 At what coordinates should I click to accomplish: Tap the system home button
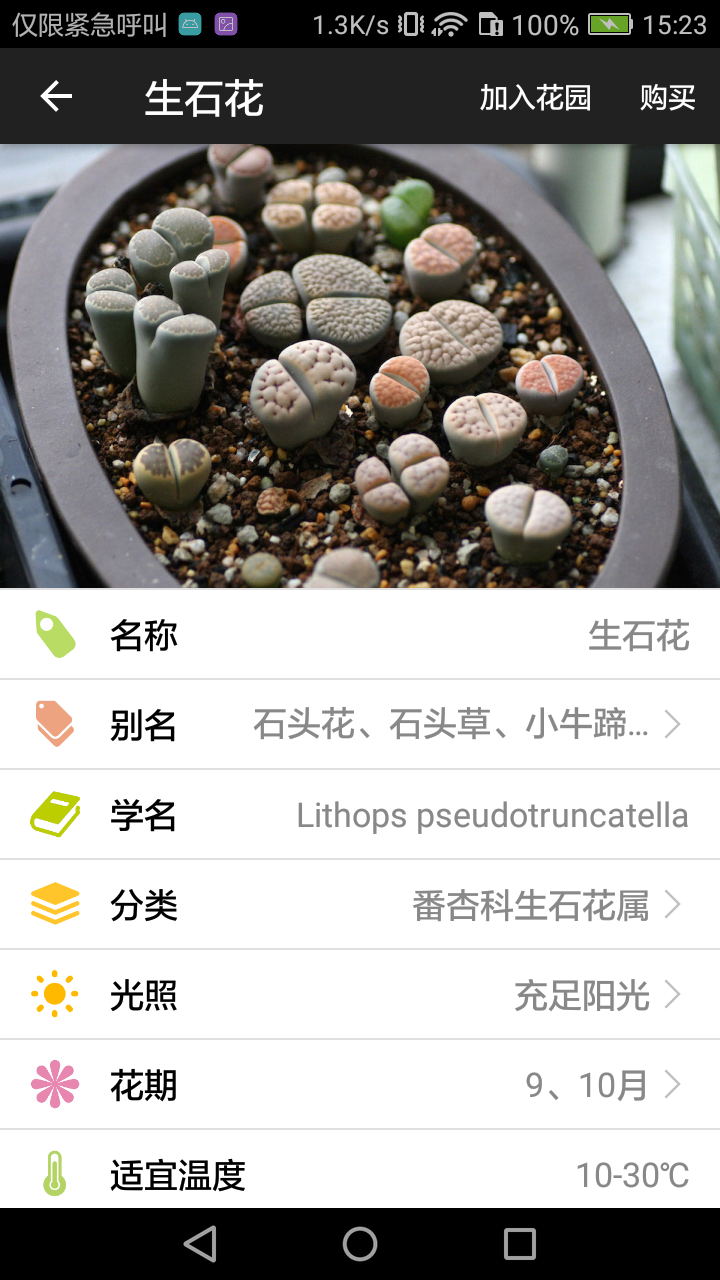pyautogui.click(x=360, y=1244)
